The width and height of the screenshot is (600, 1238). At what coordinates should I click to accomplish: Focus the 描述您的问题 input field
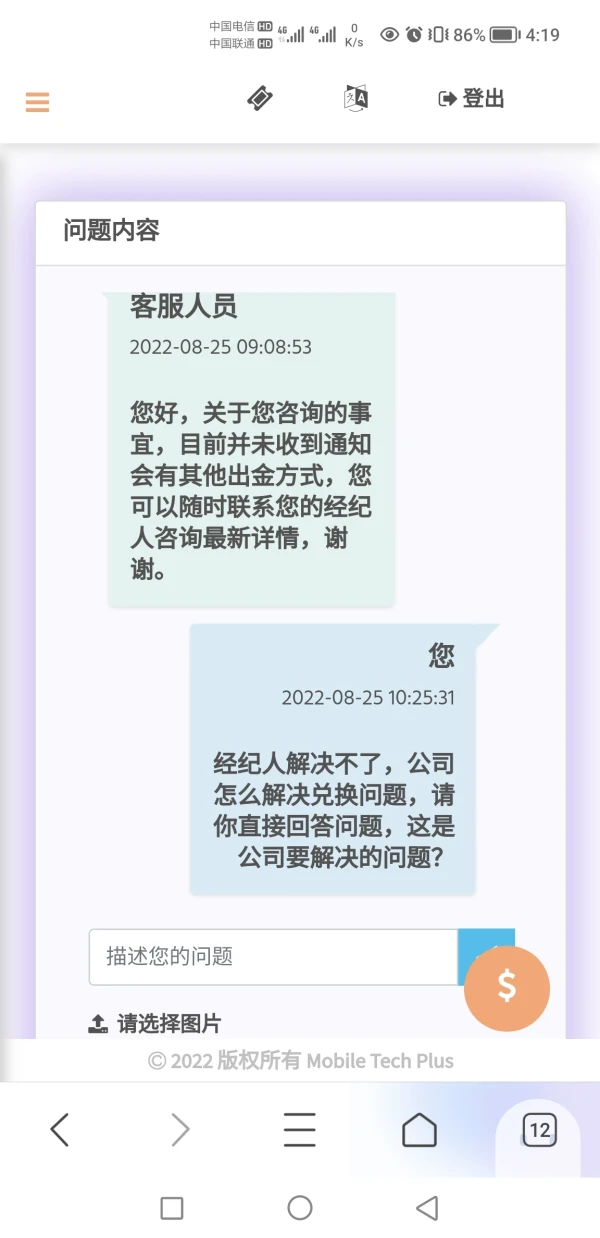272,957
